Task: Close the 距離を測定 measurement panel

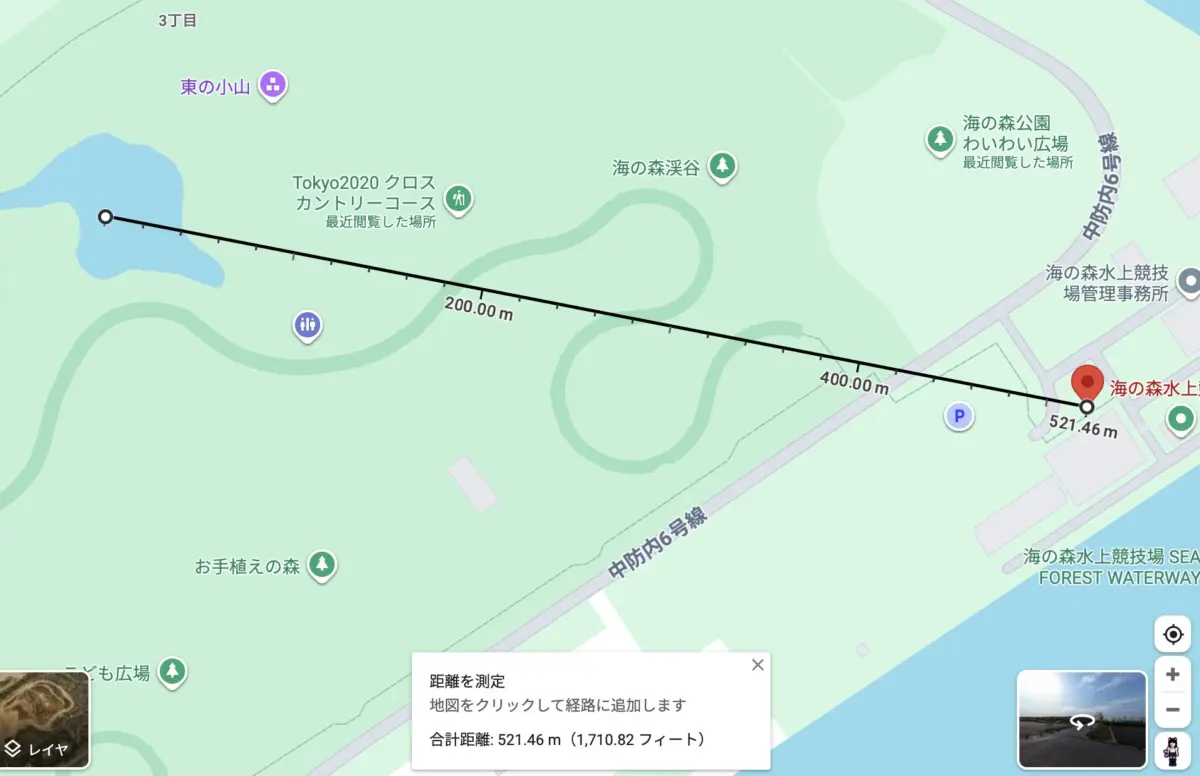Action: 757,665
